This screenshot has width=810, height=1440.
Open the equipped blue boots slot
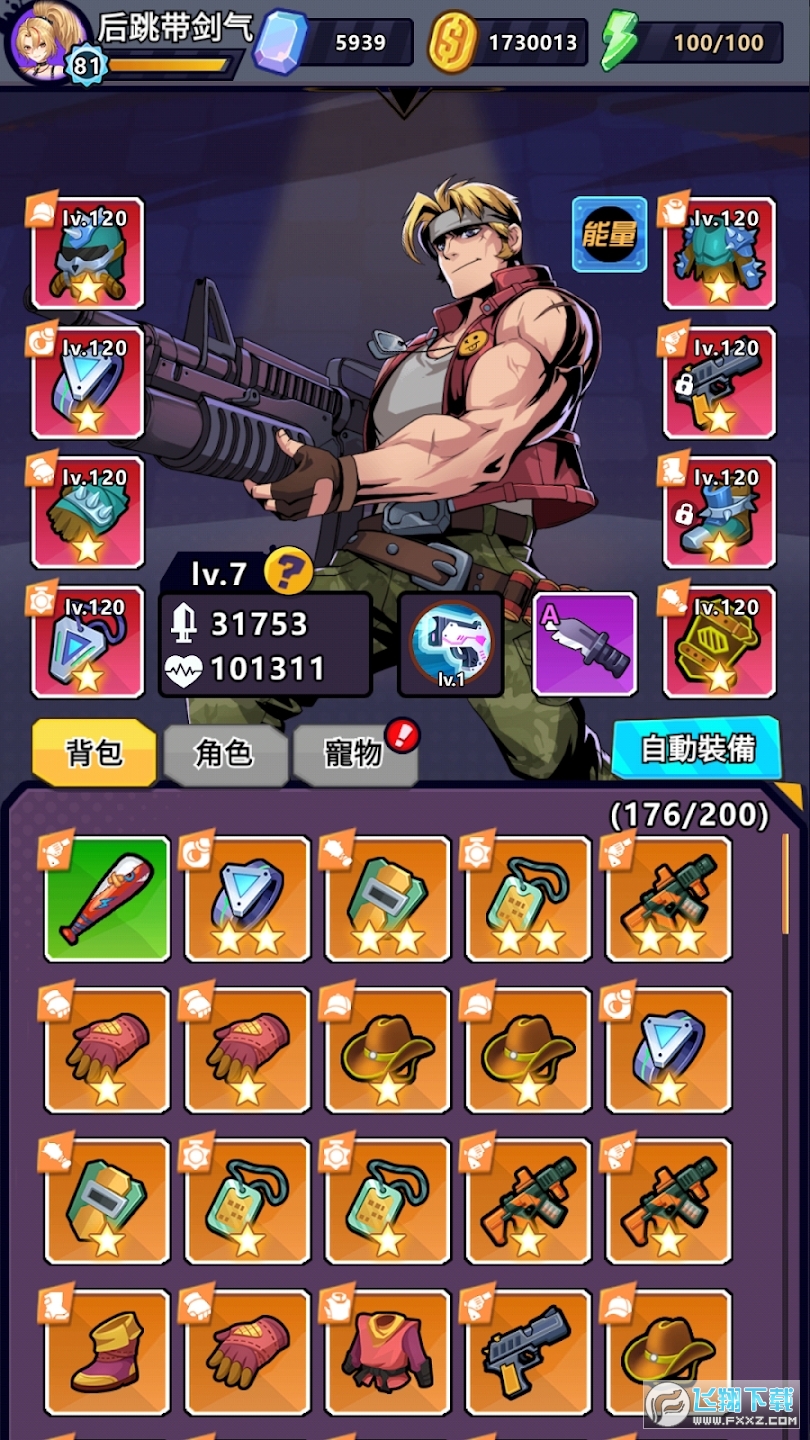click(x=720, y=512)
